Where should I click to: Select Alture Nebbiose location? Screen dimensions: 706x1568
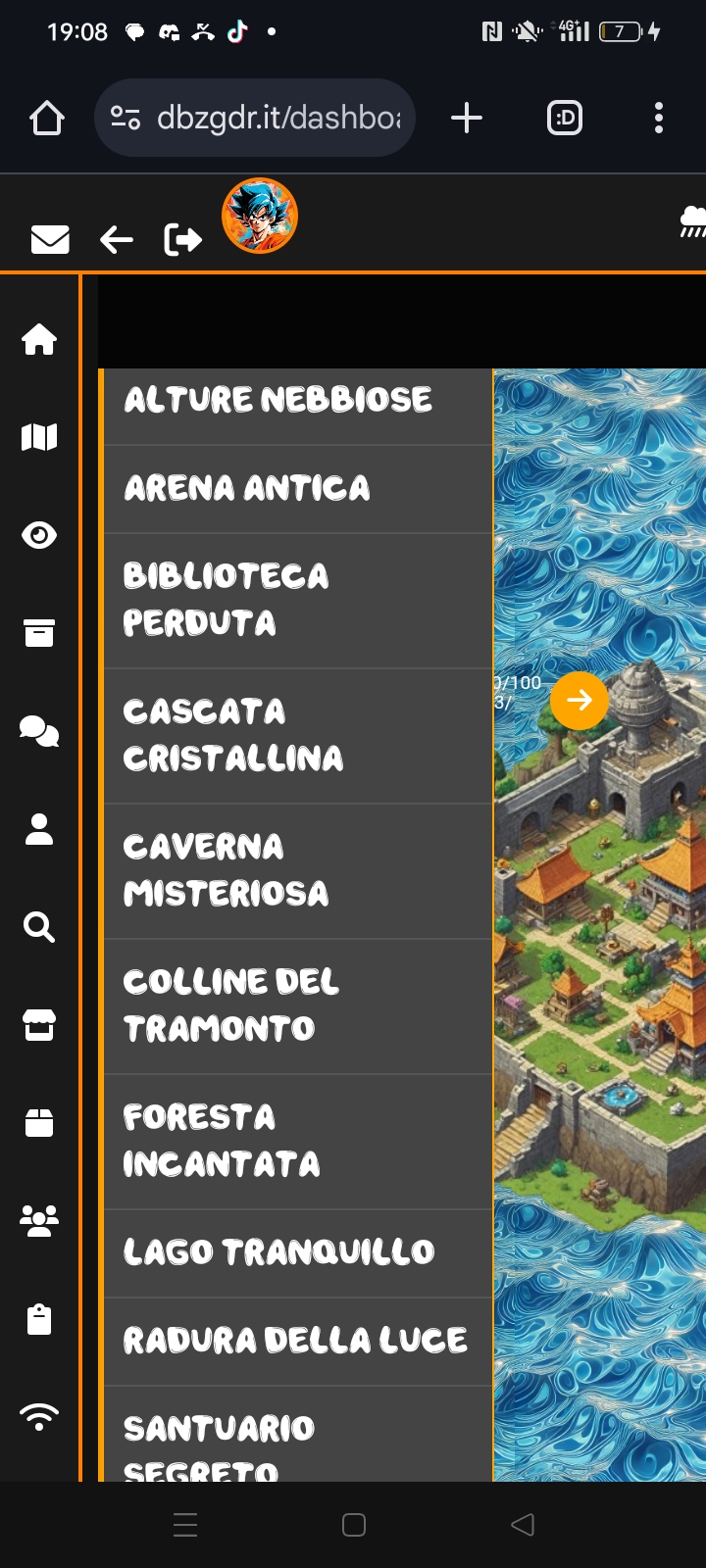click(278, 400)
